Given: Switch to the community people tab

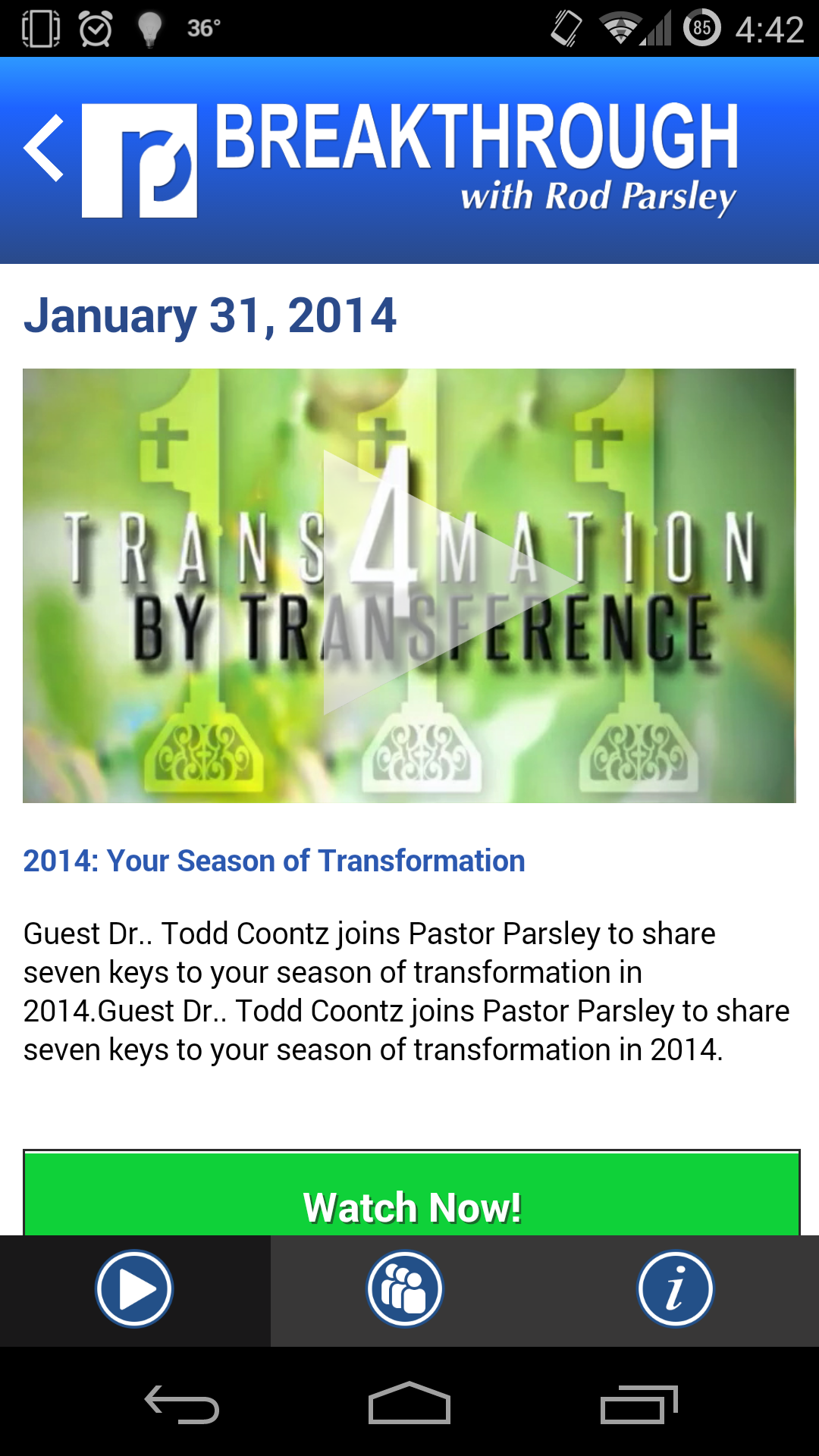Looking at the screenshot, I should (405, 1289).
